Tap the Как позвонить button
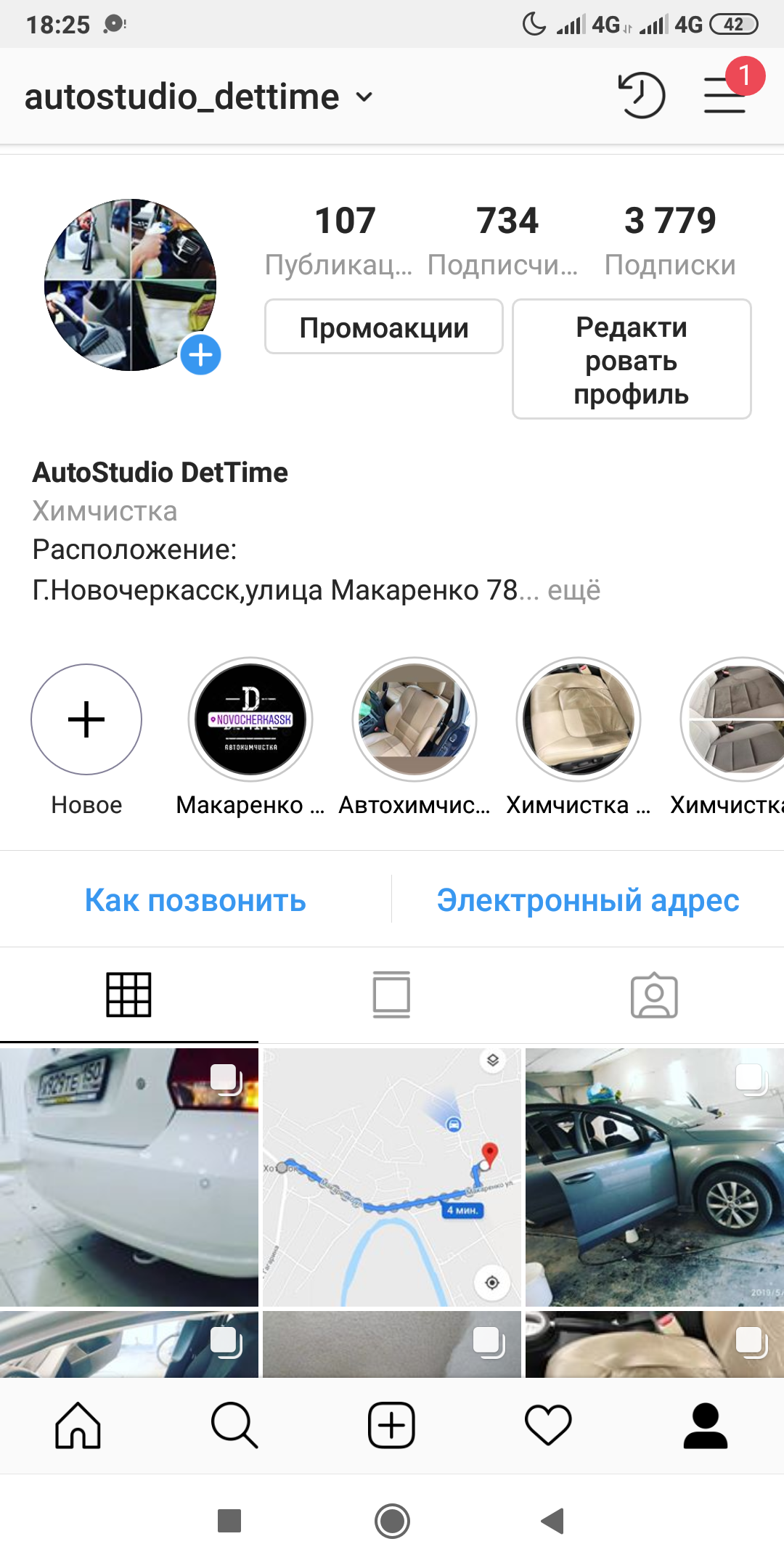 pos(195,900)
